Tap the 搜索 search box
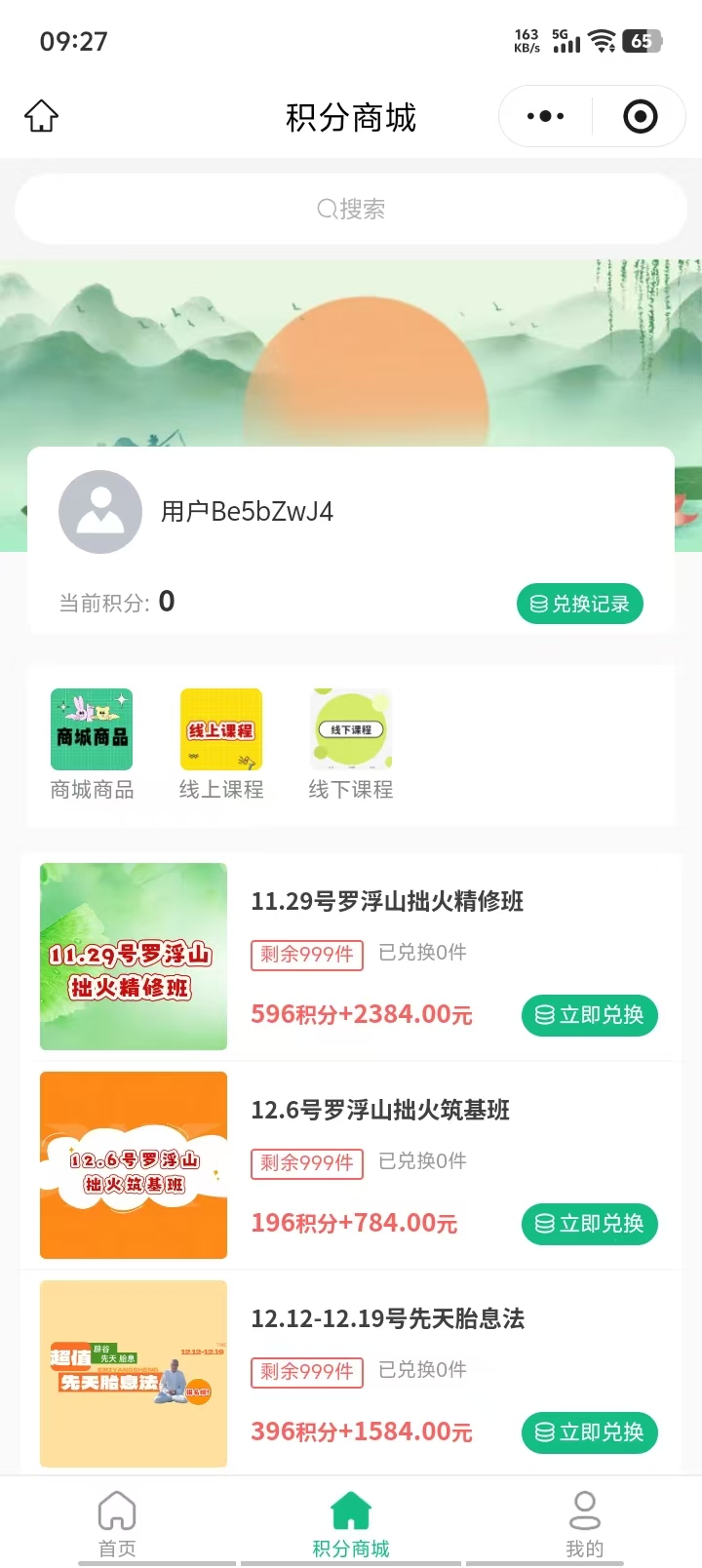The height and width of the screenshot is (1568, 702). coord(351,209)
